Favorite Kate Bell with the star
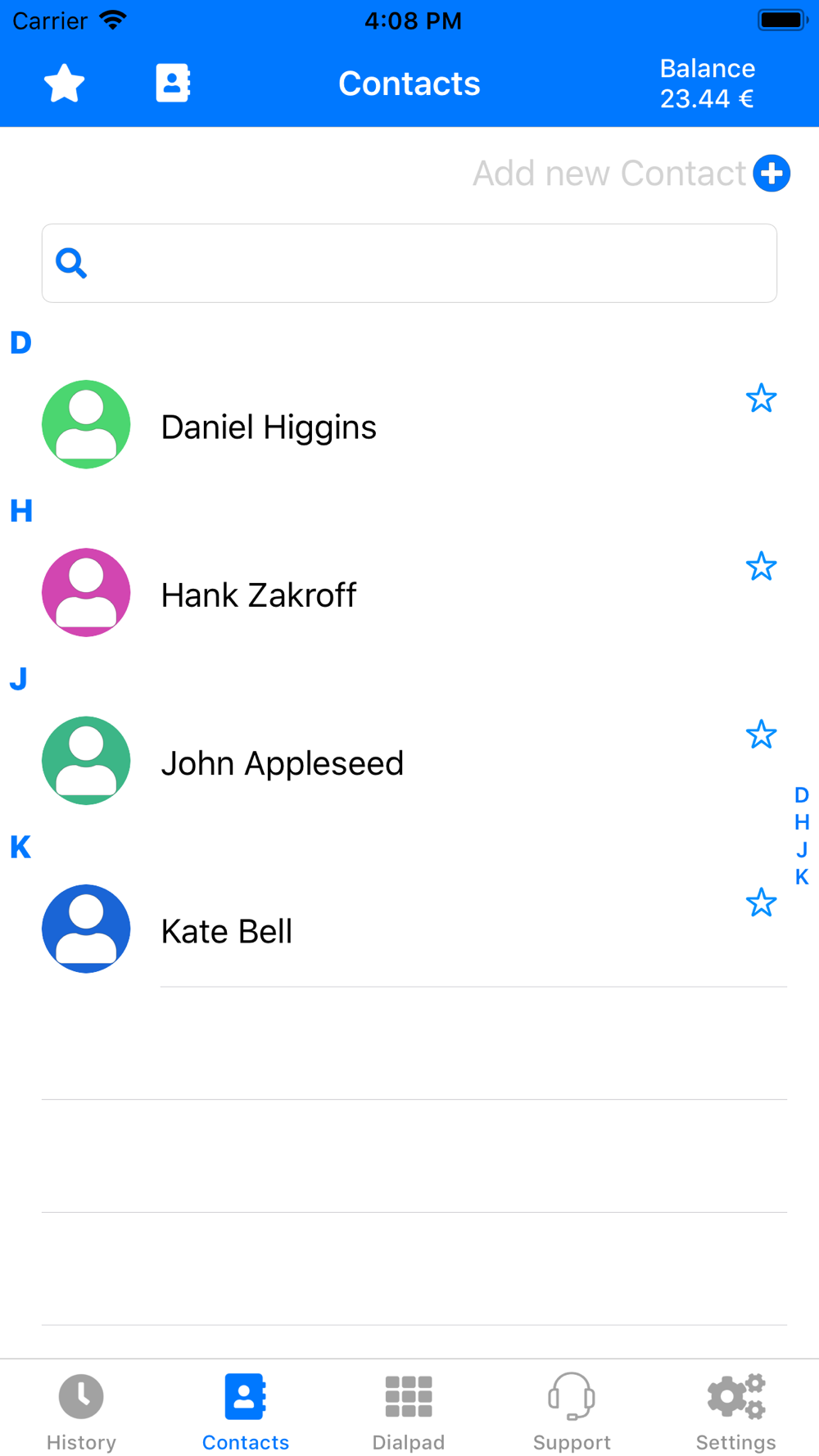 coord(761,902)
